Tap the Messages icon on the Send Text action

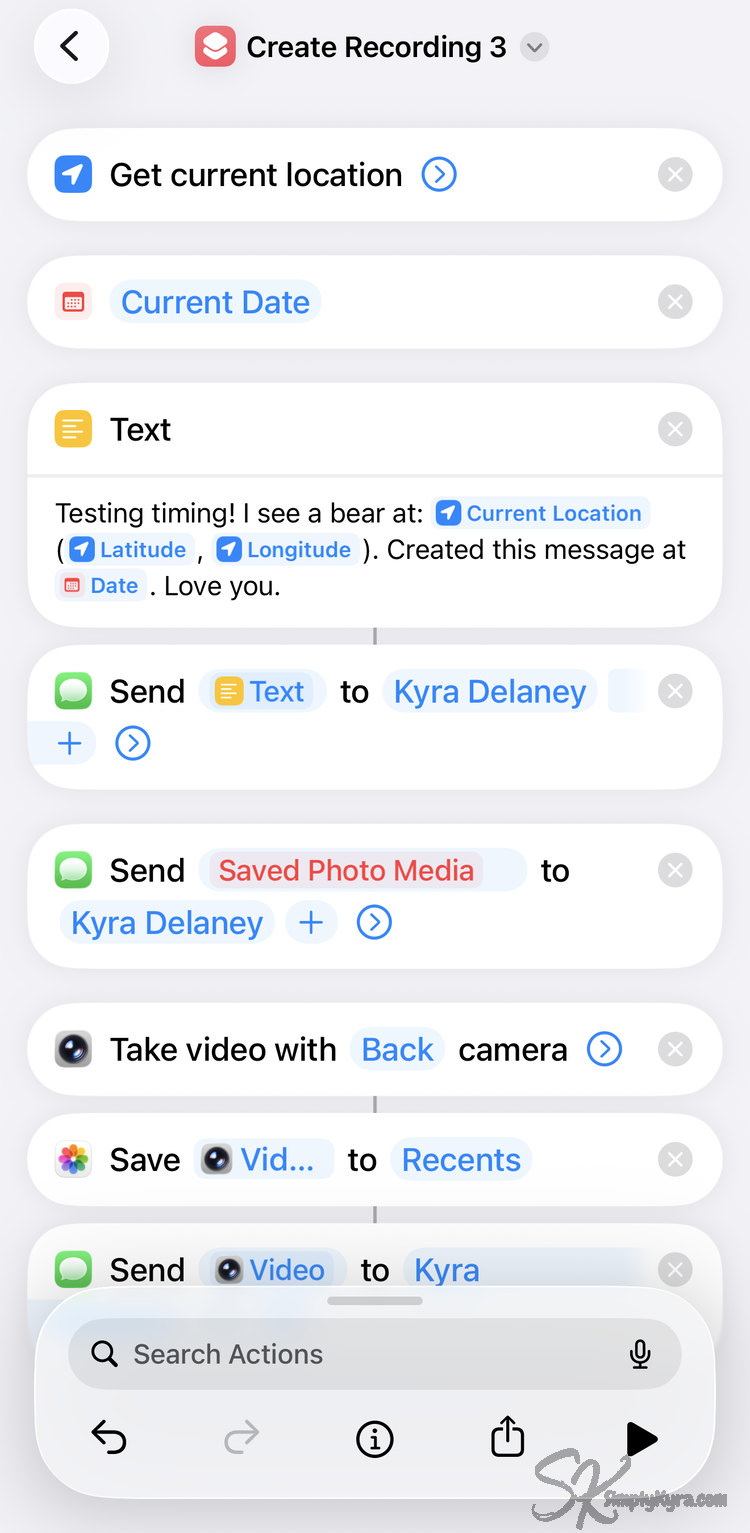point(73,691)
